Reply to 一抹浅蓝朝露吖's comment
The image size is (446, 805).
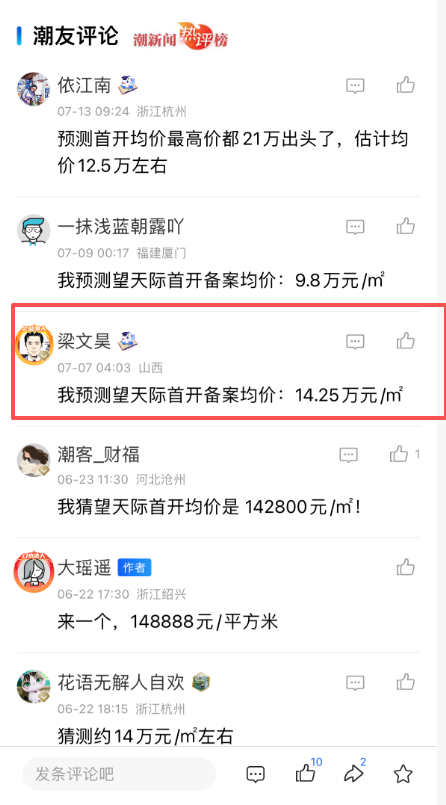pyautogui.click(x=355, y=226)
